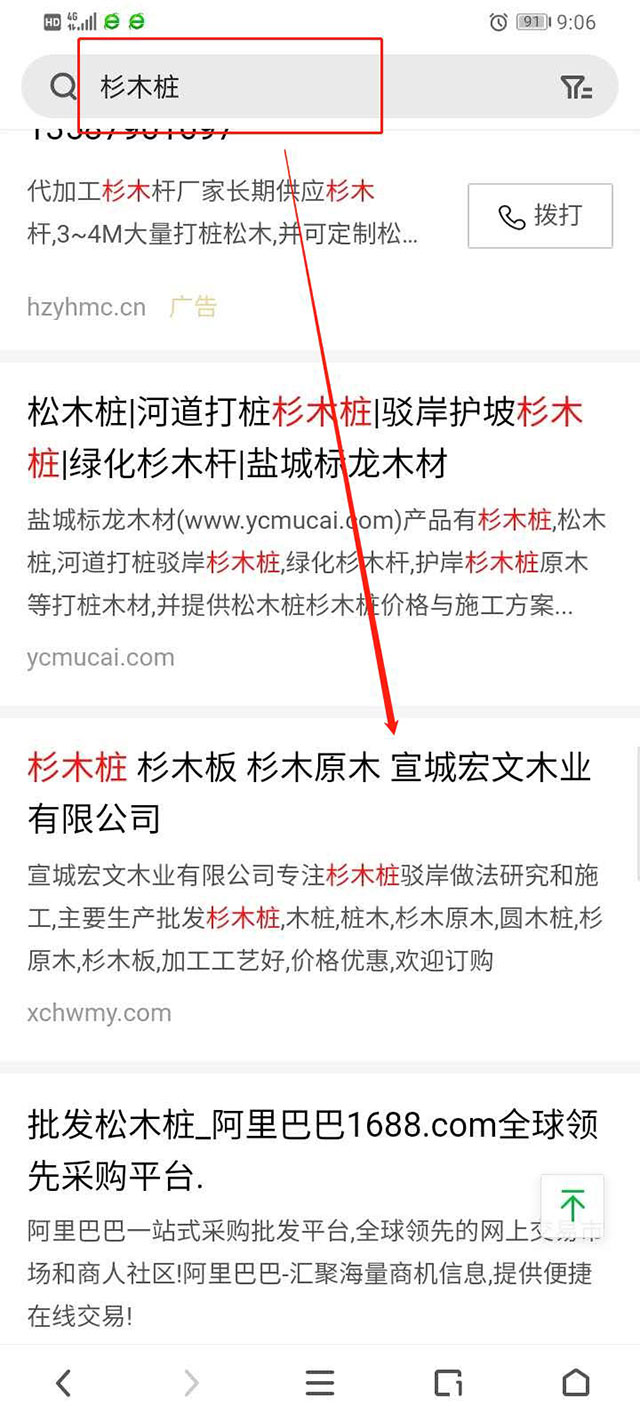The height and width of the screenshot is (1422, 640).
Task: Open the browser tabs switcher
Action: point(448,1383)
